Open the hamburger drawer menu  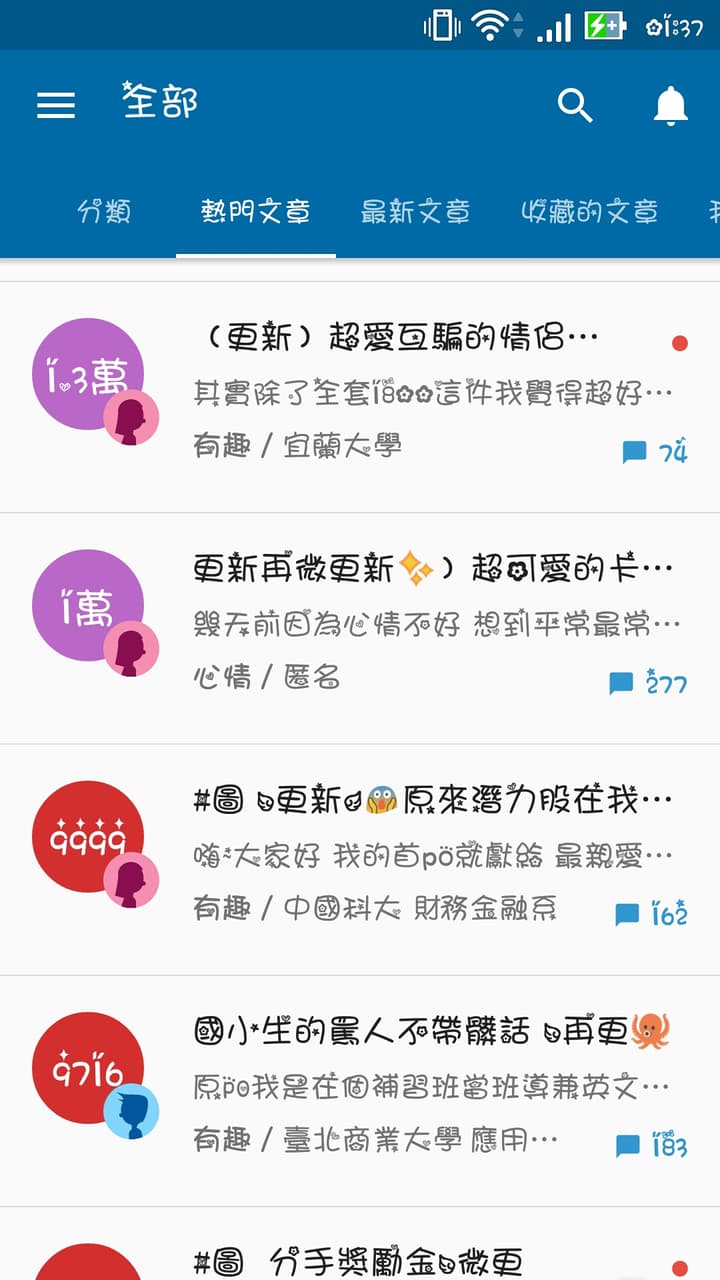click(x=56, y=105)
